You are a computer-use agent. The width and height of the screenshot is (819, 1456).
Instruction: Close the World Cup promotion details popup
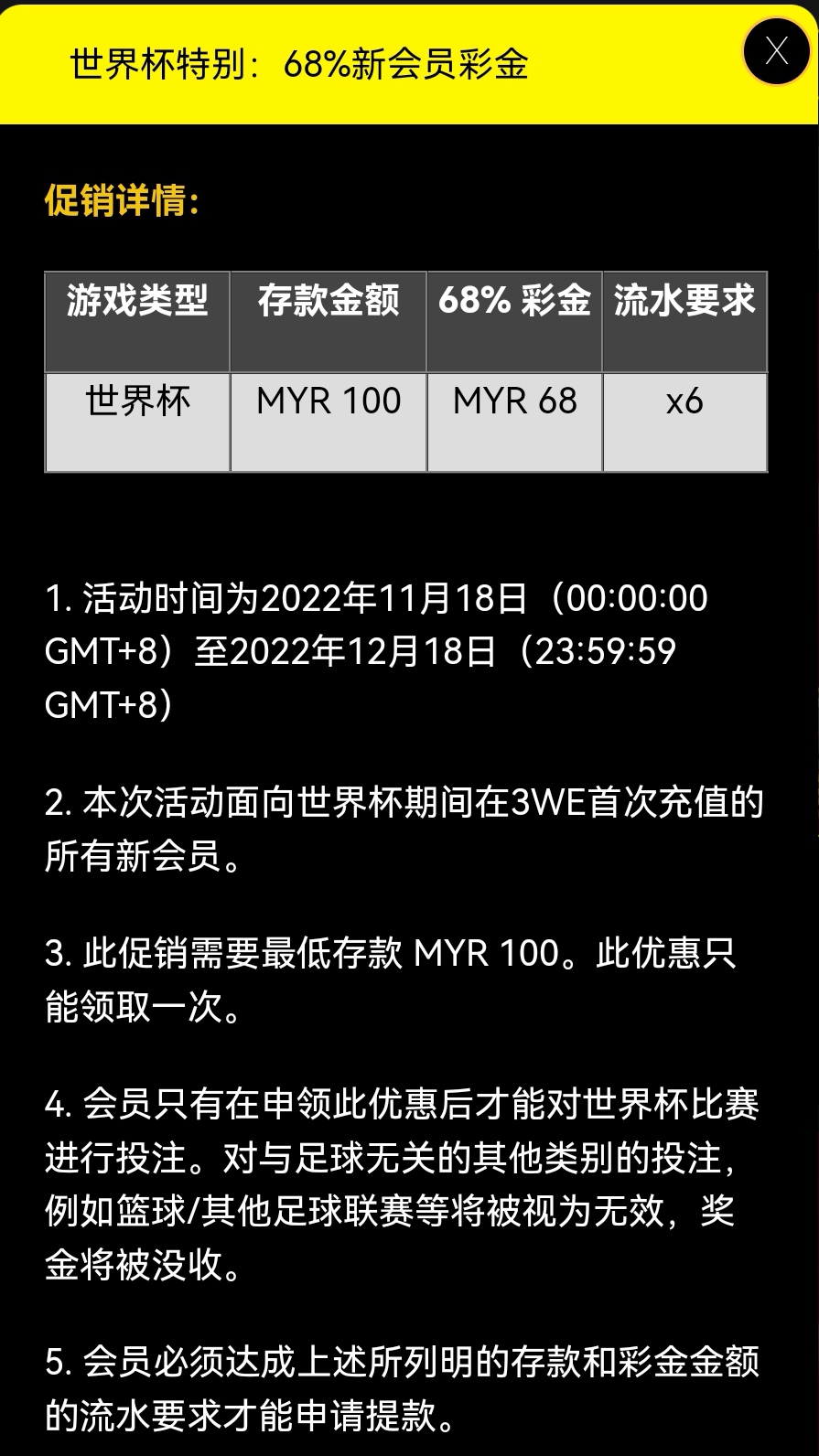click(776, 52)
